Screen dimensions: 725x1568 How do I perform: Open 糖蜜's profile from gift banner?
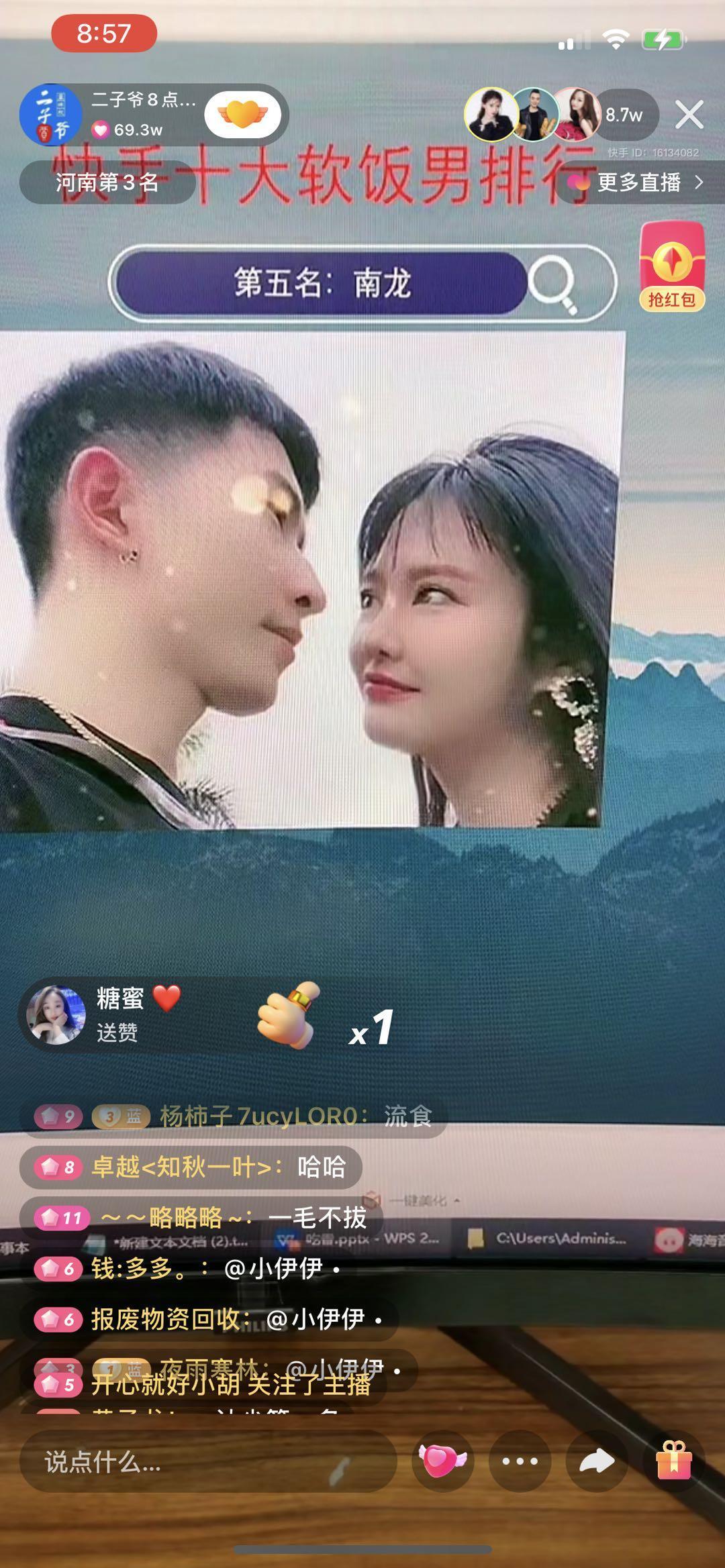[x=56, y=1014]
